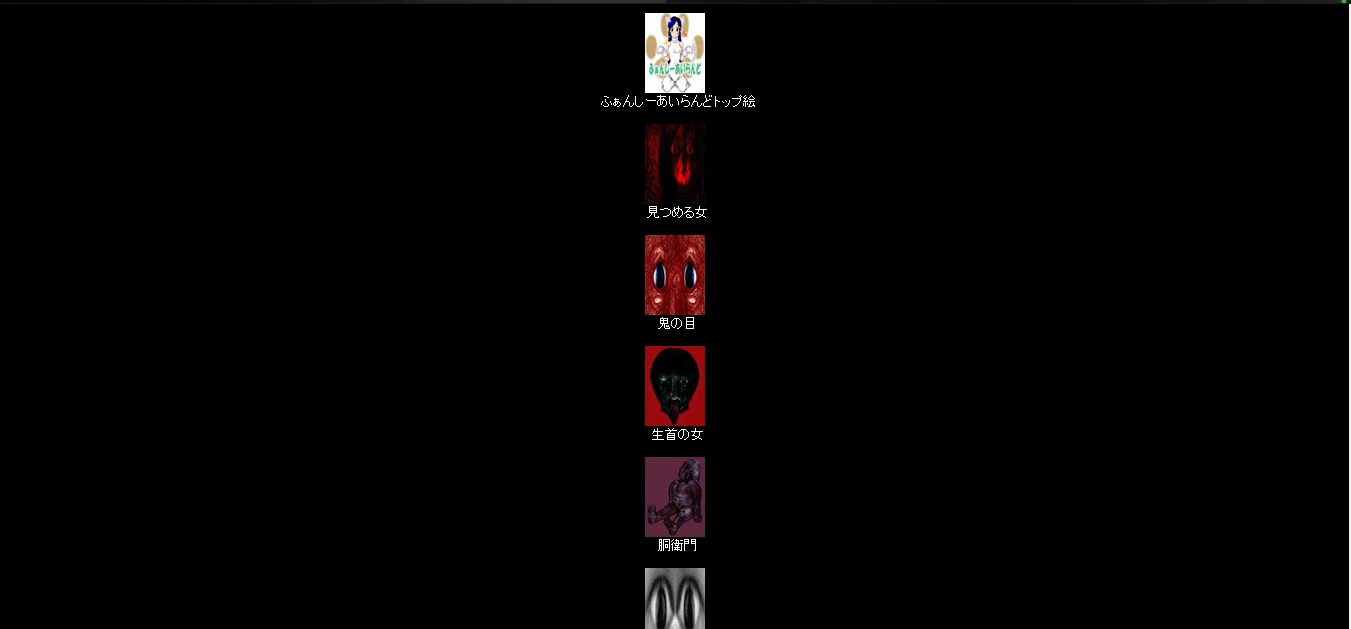The image size is (1351, 629).
Task: Open the grayscale thumbnail below 胴衛門
Action: 675,598
